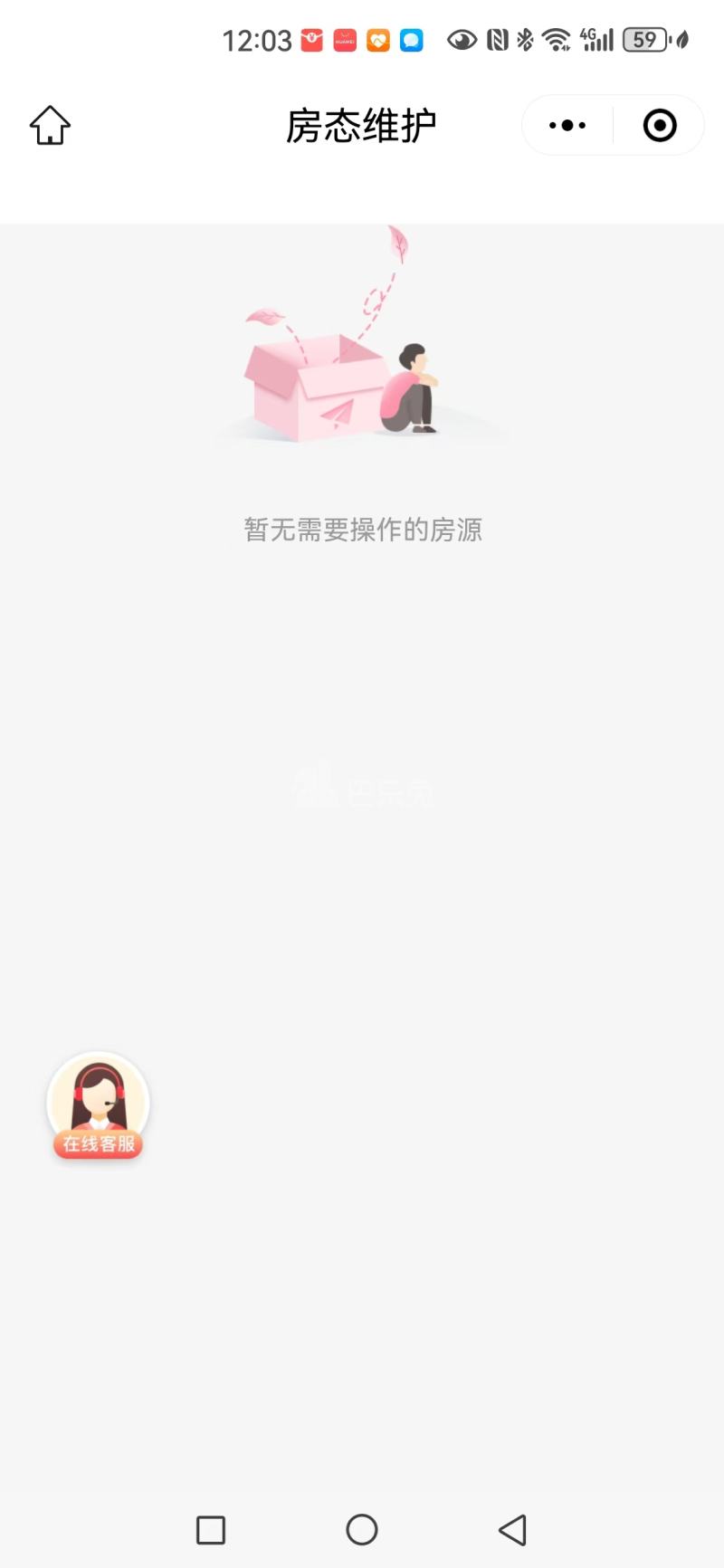Tap the home icon in the navigation bar

click(50, 125)
